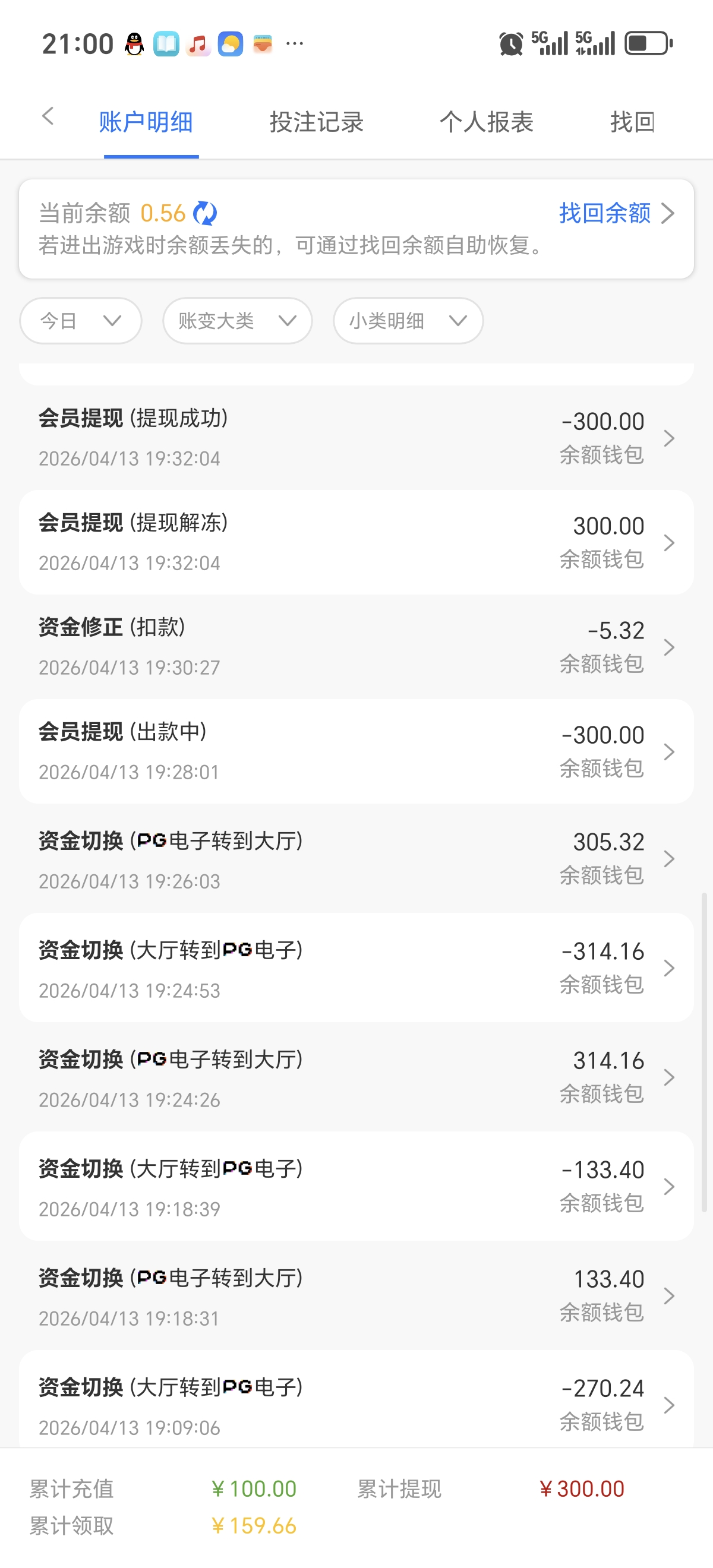Switch to the 个人报表 tab
The height and width of the screenshot is (1568, 713).
click(x=487, y=122)
